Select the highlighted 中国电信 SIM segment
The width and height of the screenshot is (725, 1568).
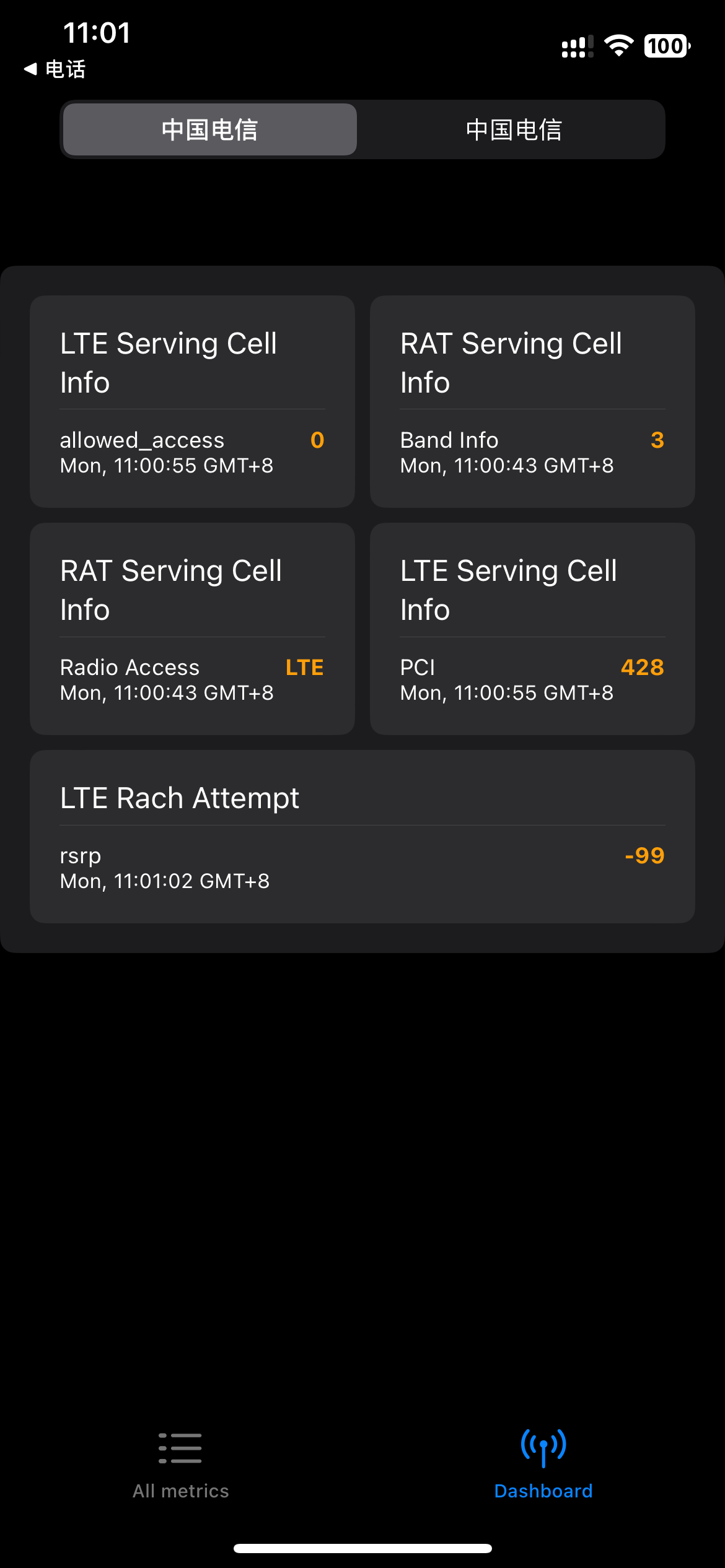[x=210, y=130]
